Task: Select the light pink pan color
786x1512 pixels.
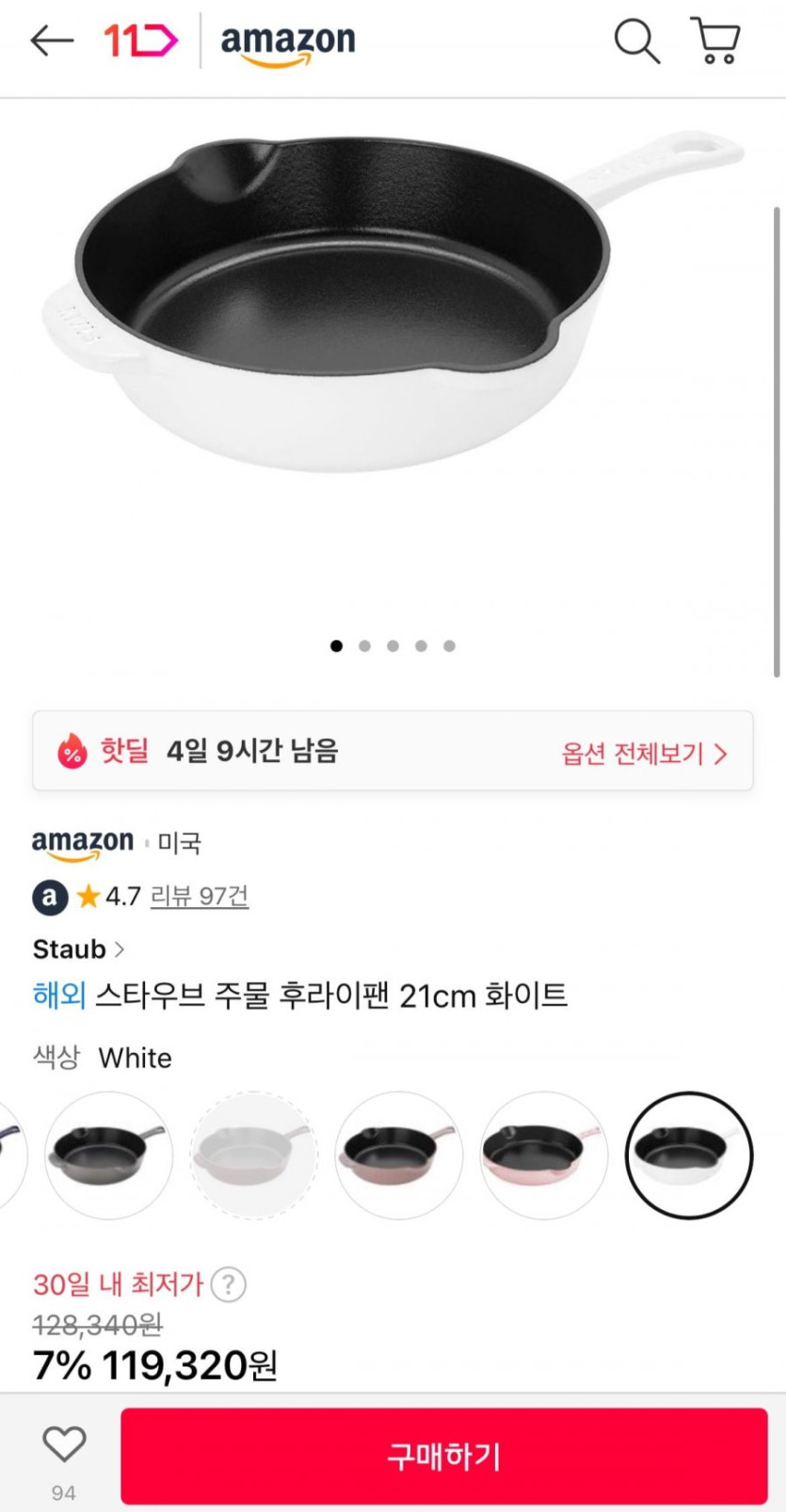Action: [x=544, y=1155]
